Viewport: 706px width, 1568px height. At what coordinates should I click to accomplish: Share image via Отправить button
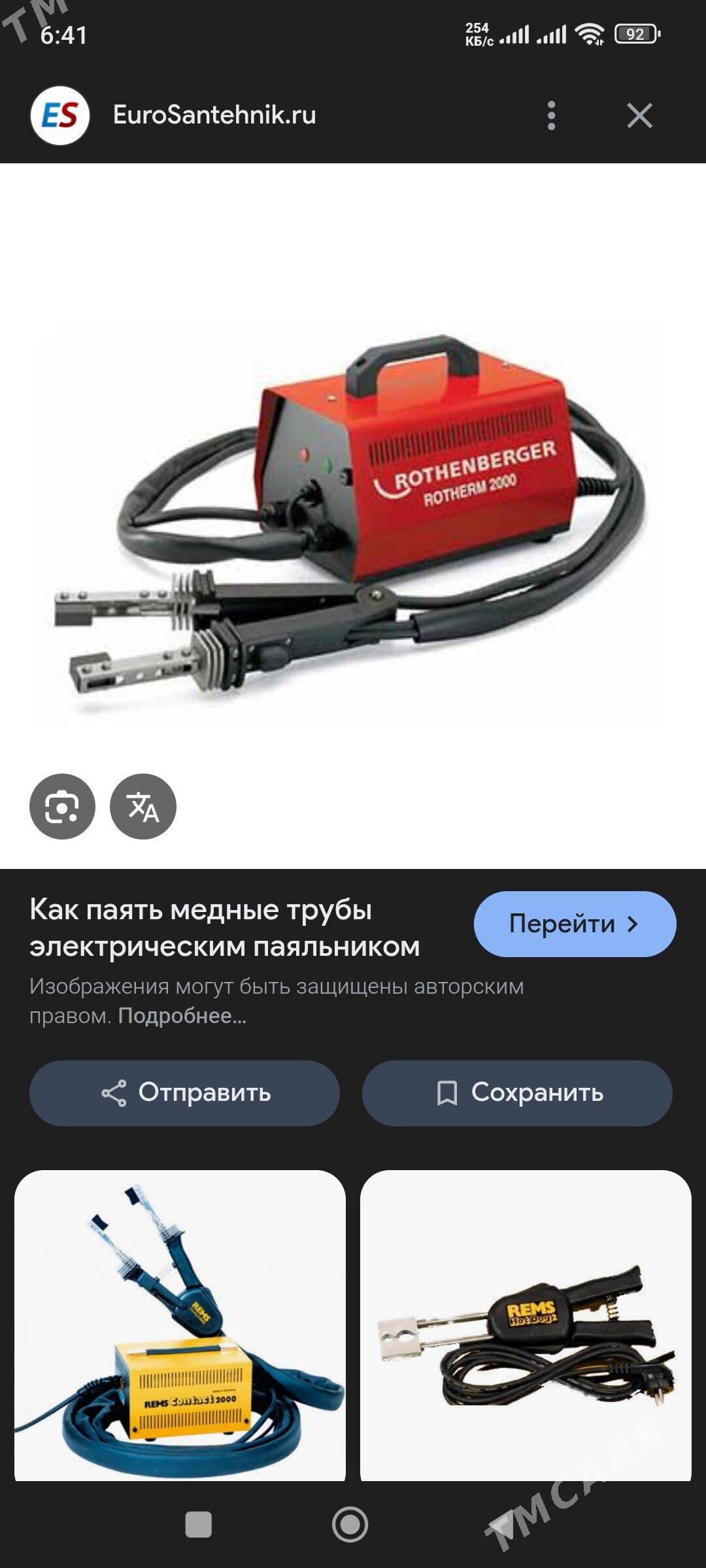pos(184,1093)
